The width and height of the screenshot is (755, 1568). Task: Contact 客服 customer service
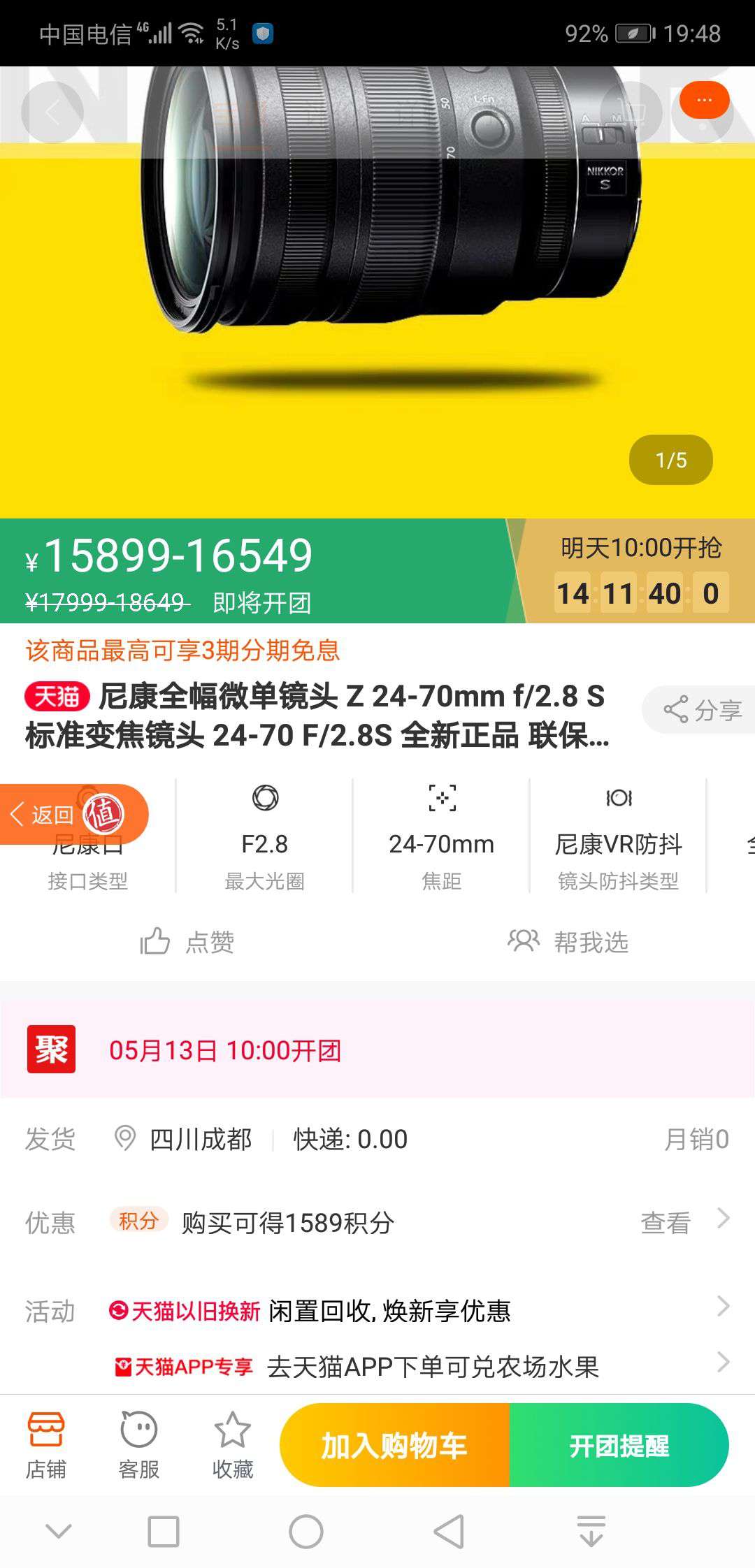pos(139,1445)
